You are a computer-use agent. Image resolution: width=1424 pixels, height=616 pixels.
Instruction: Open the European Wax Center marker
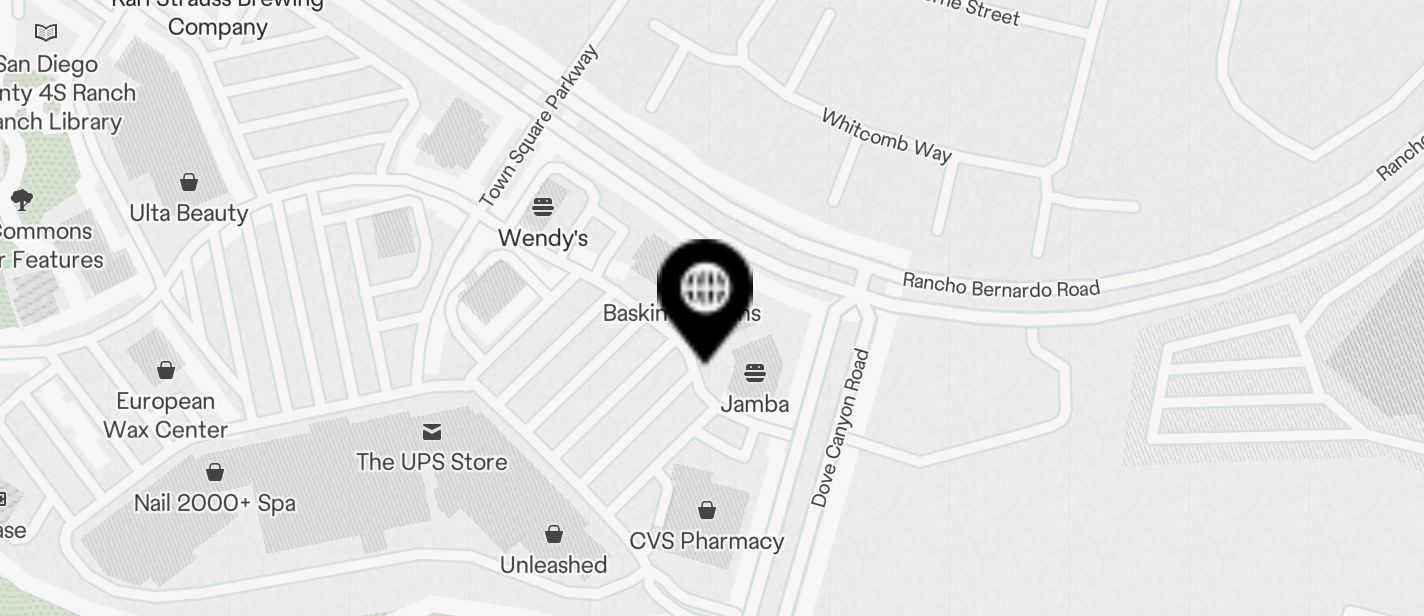(166, 371)
